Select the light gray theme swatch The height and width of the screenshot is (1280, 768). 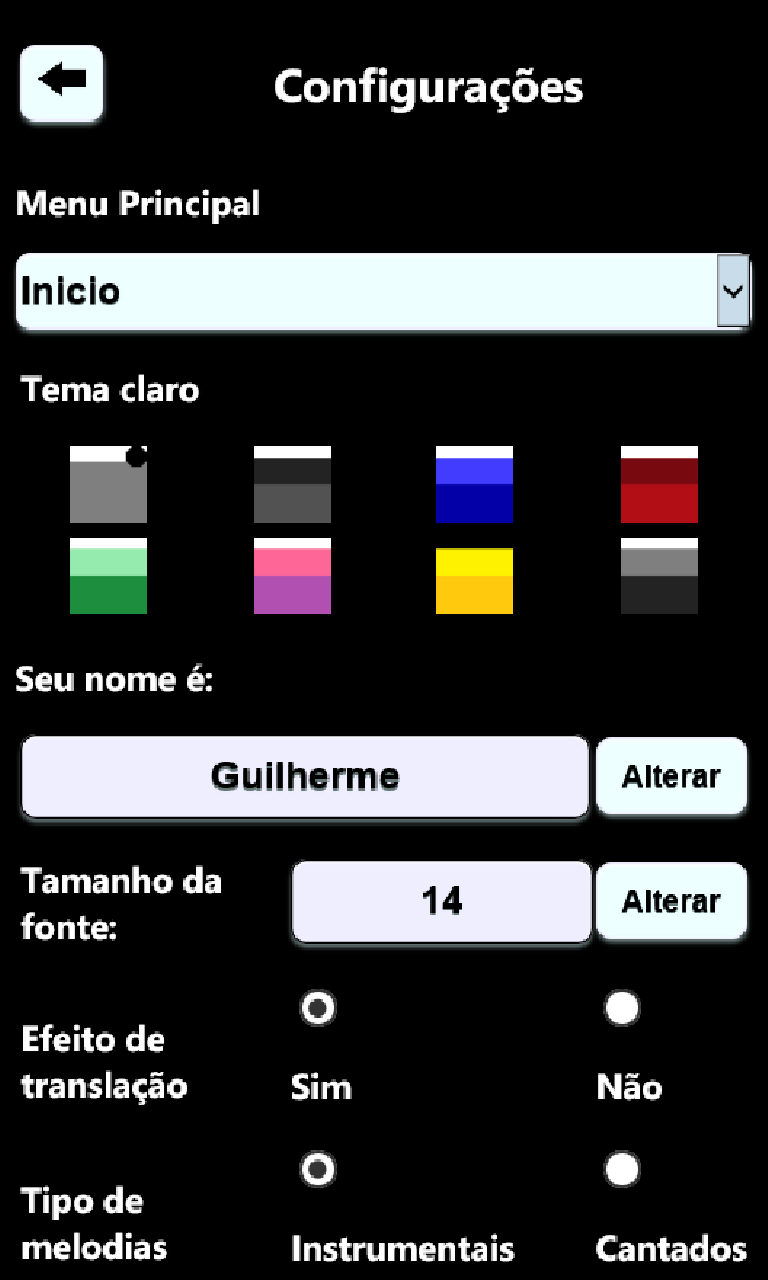(x=108, y=485)
